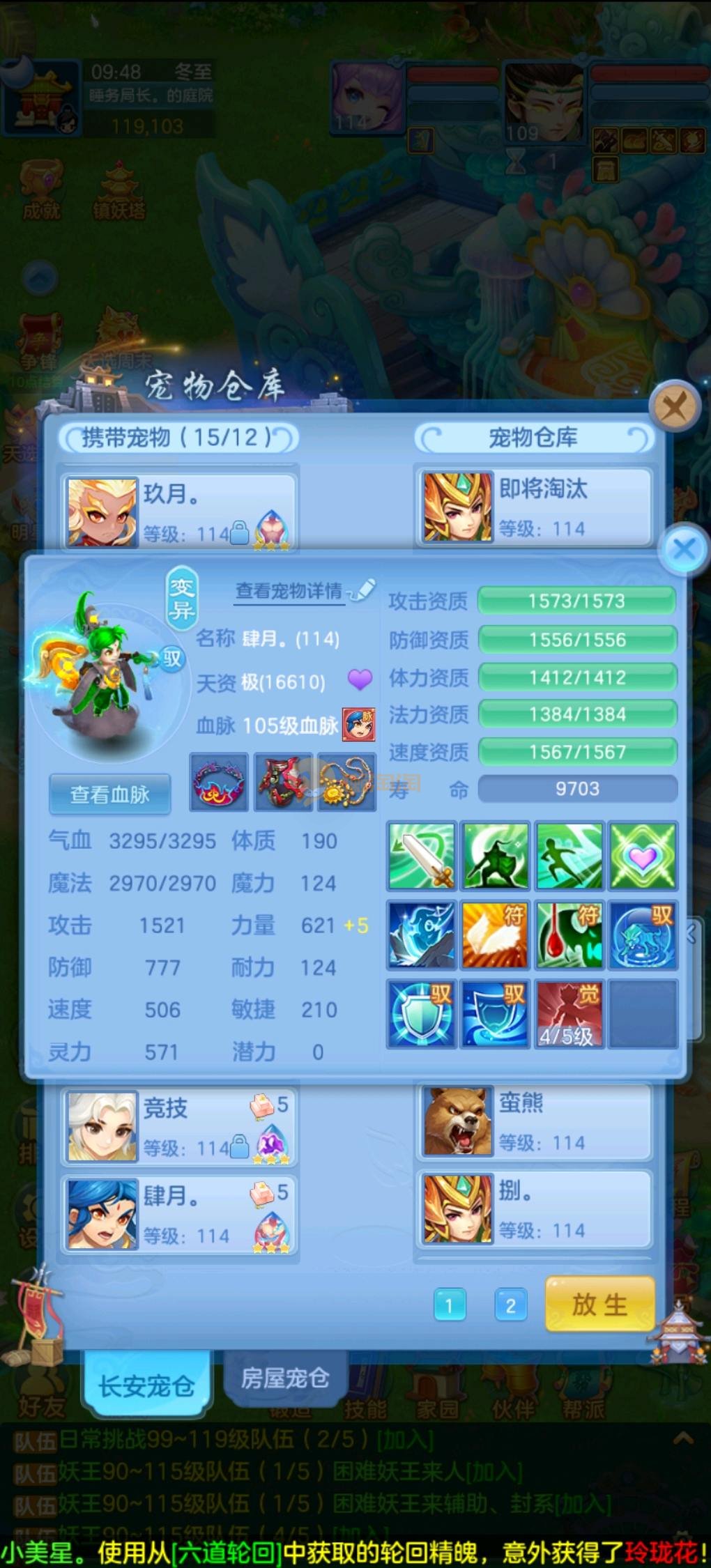Select warehouse pet 捌。
711x1568 pixels.
(x=535, y=1209)
